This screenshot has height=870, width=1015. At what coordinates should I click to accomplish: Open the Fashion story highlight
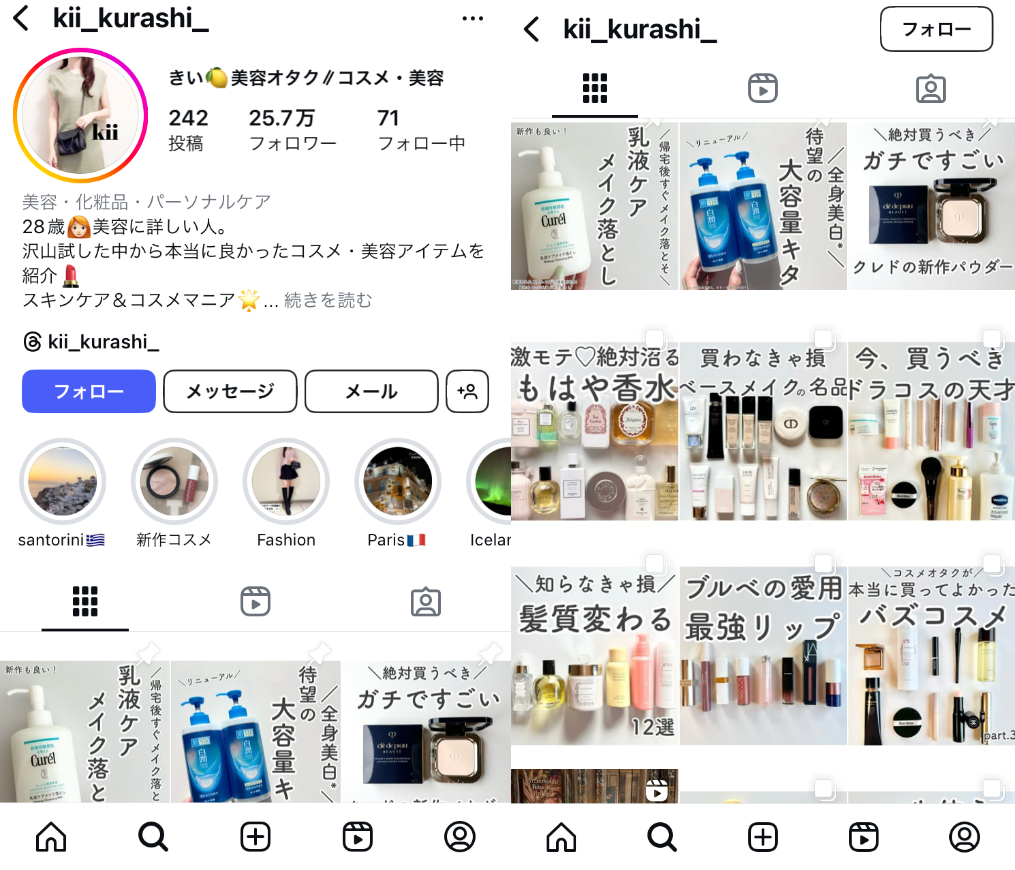point(286,482)
